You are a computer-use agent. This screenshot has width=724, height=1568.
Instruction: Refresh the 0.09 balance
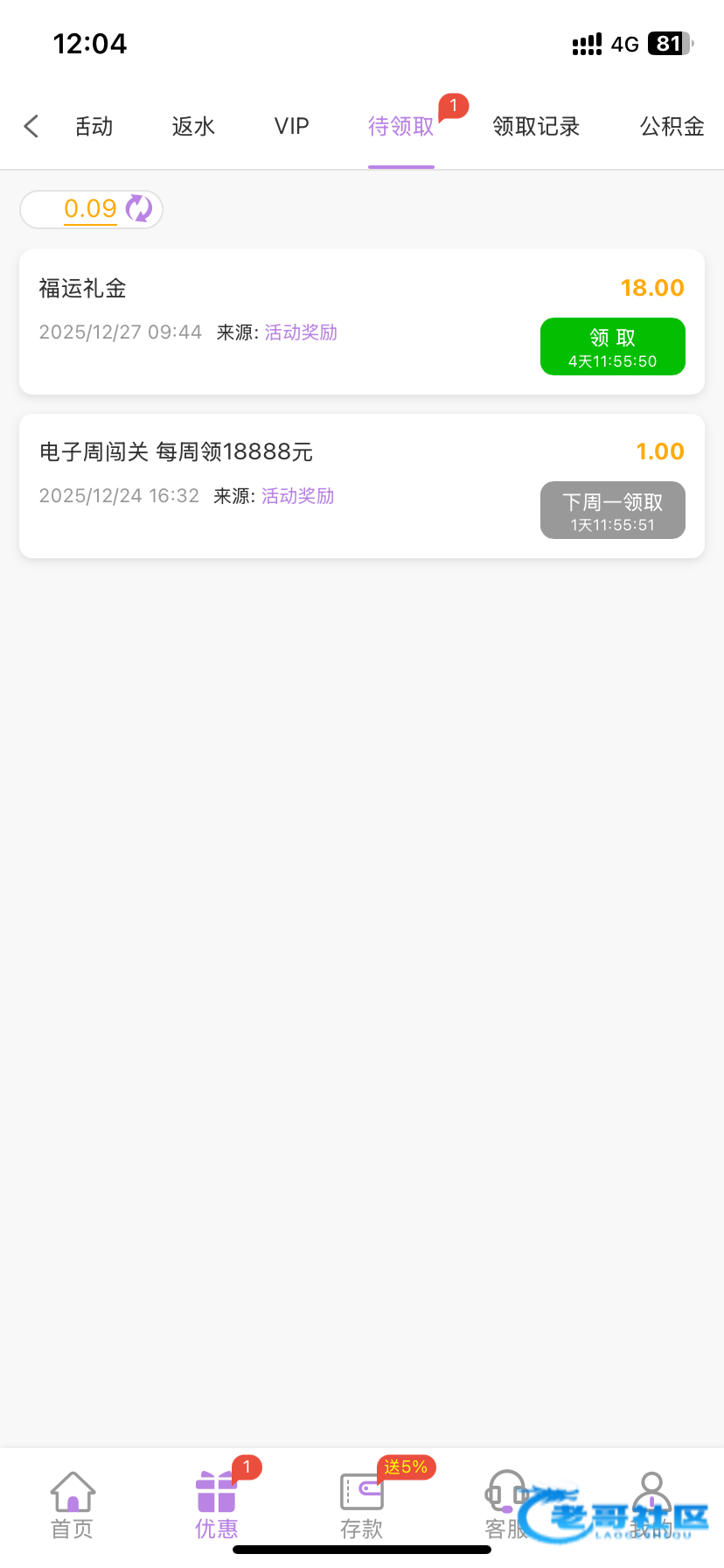click(x=139, y=209)
